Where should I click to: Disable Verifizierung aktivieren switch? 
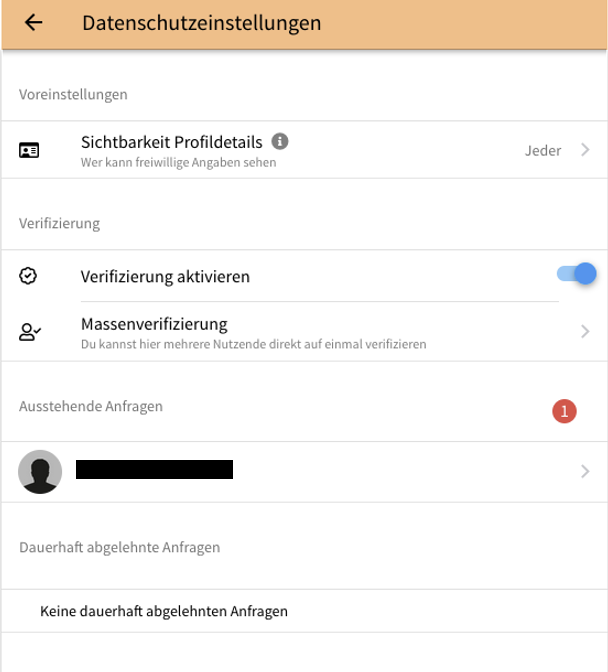[577, 274]
